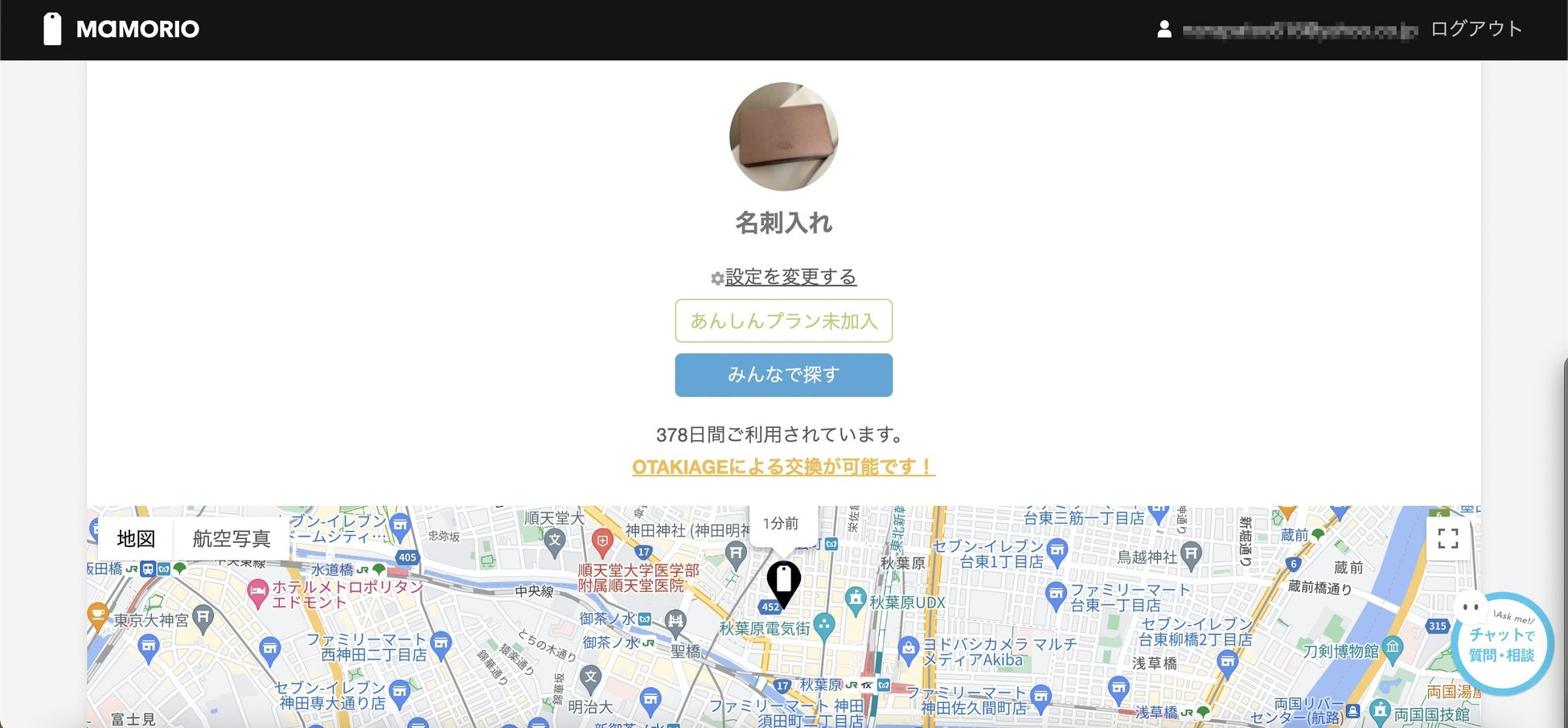Viewport: 1568px width, 728px height.
Task: Open the チャットで質問・相談 chat bubble
Action: [1500, 644]
